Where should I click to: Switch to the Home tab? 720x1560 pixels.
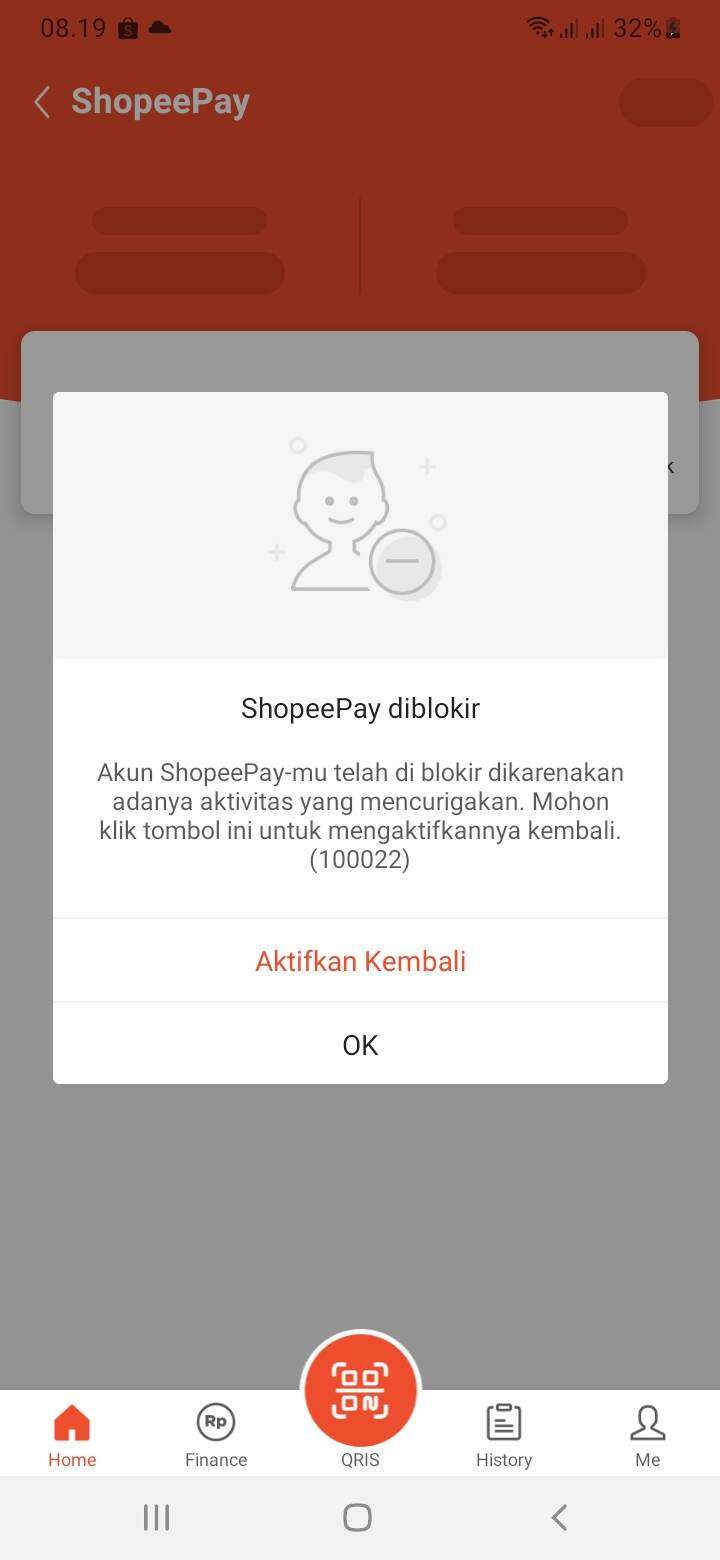pos(72,1436)
